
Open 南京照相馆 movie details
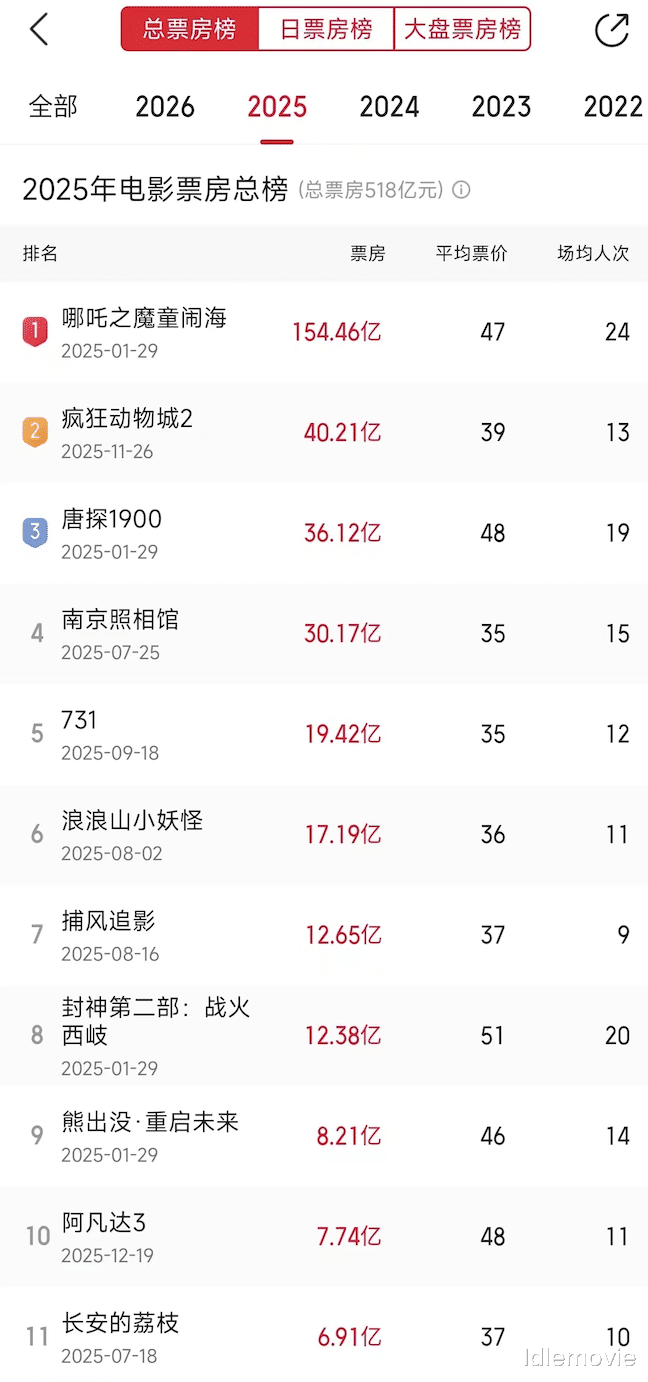(120, 620)
